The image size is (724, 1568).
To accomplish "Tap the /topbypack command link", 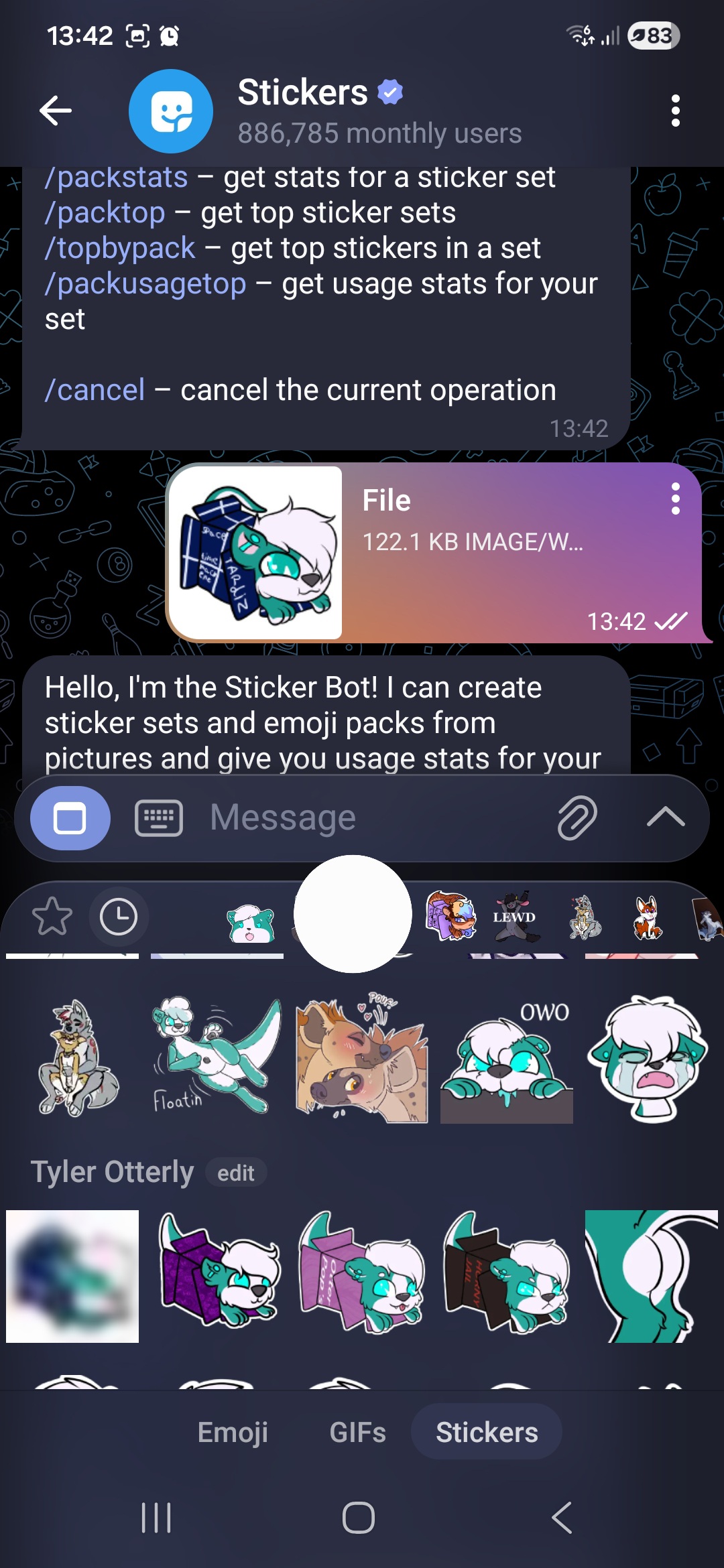I will (x=121, y=249).
